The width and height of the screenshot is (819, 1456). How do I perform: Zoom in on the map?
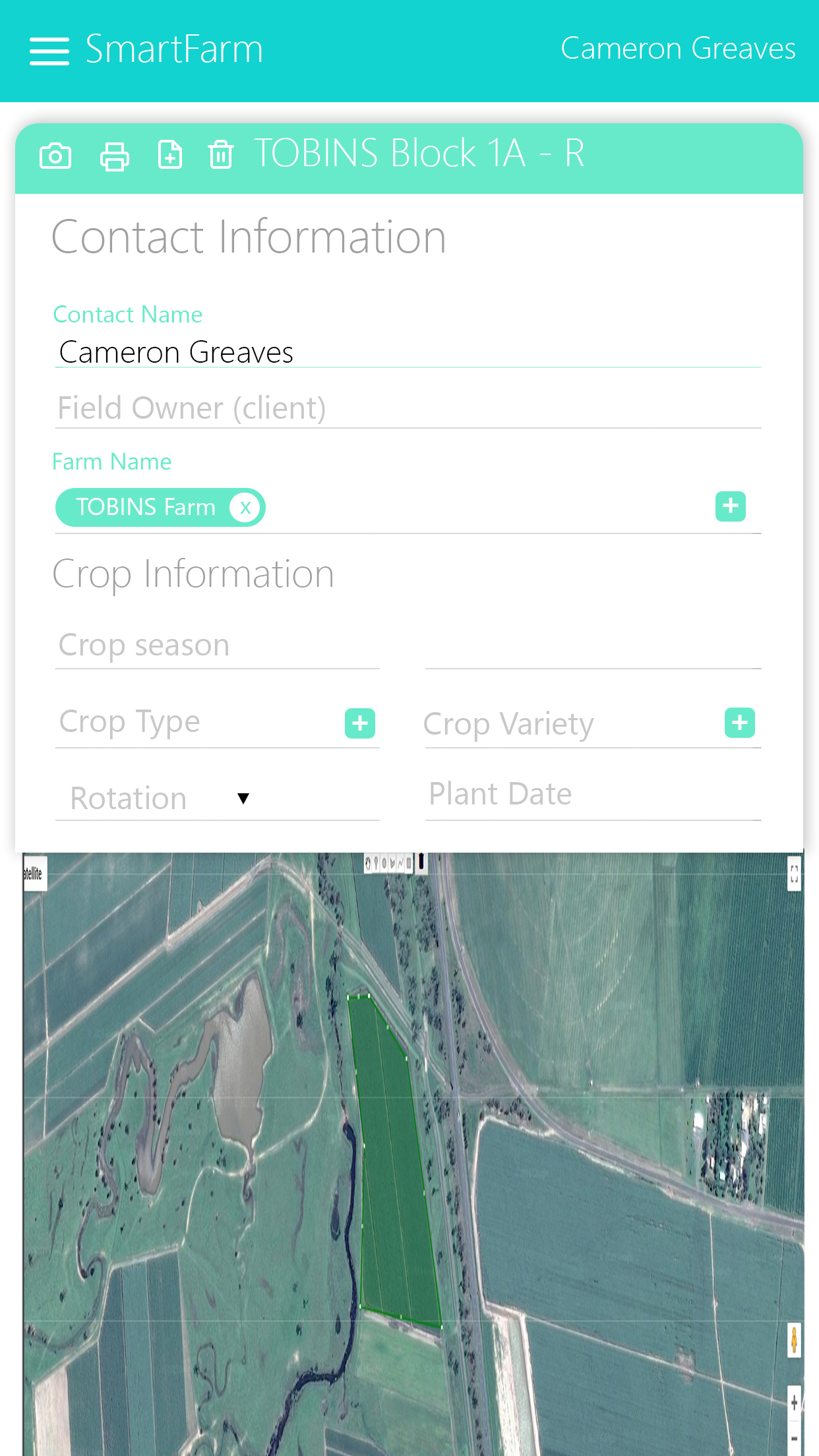[794, 1403]
